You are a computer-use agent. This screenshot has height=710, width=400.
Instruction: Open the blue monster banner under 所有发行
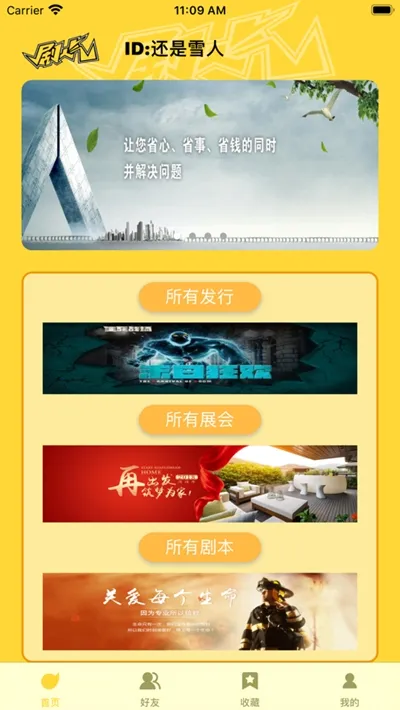200,358
